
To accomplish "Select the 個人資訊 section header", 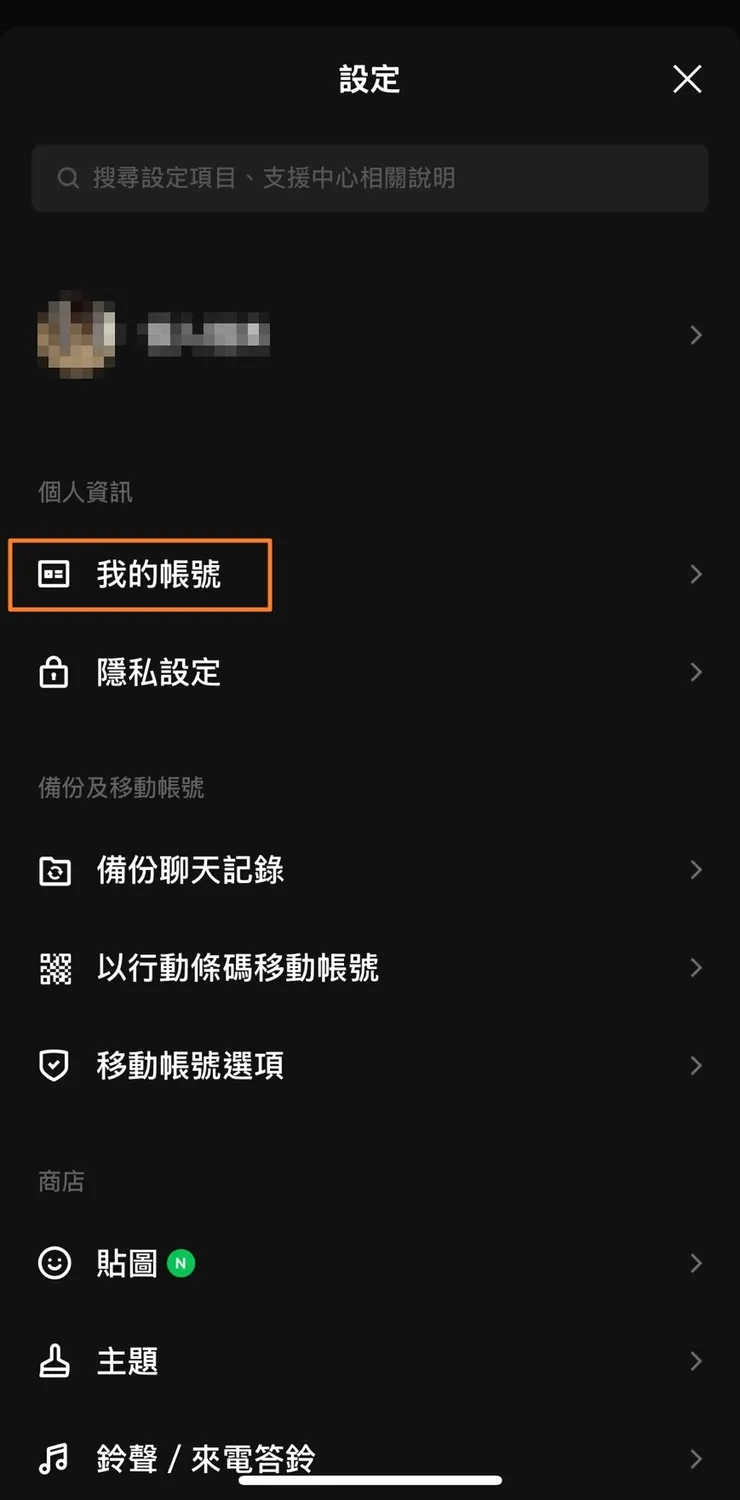I will (x=84, y=492).
